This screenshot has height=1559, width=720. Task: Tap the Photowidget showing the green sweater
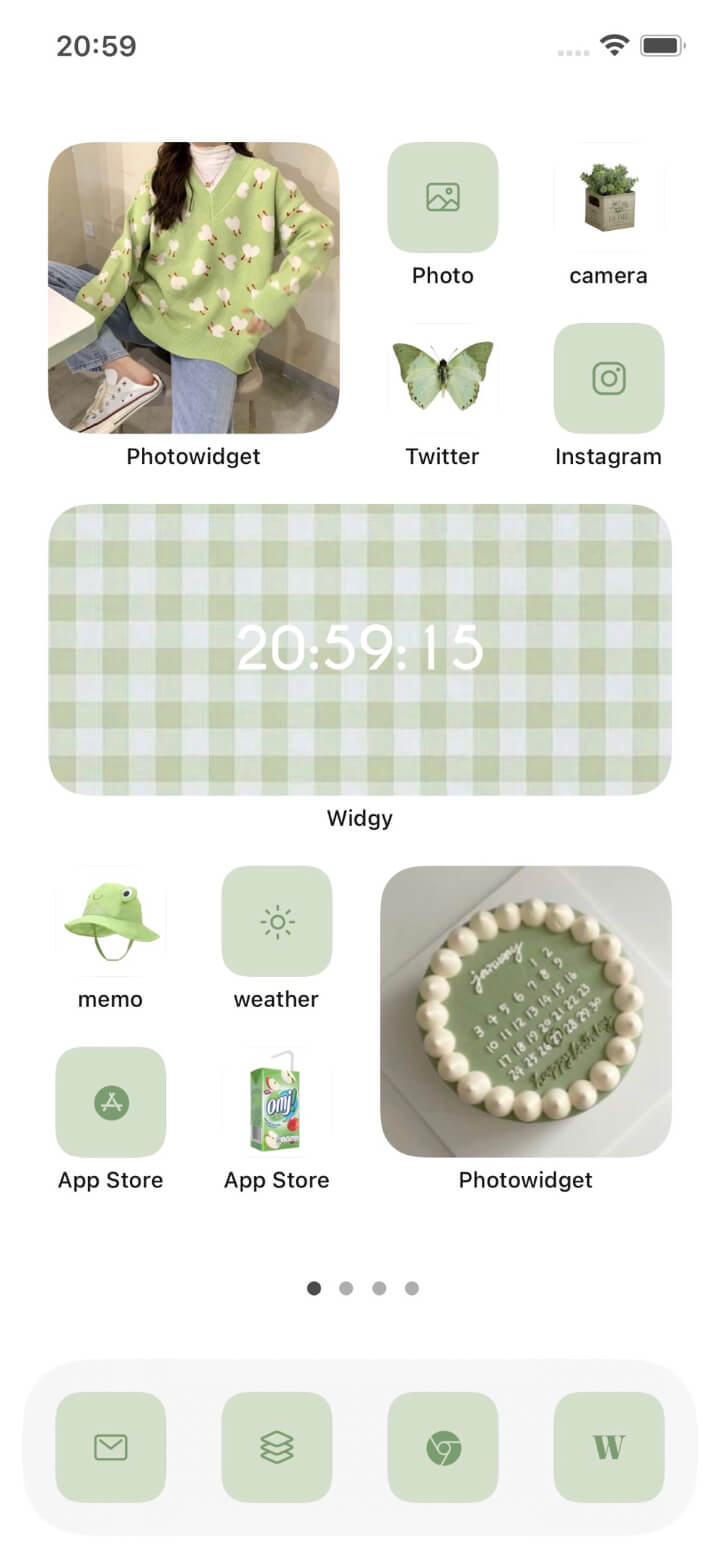[193, 288]
